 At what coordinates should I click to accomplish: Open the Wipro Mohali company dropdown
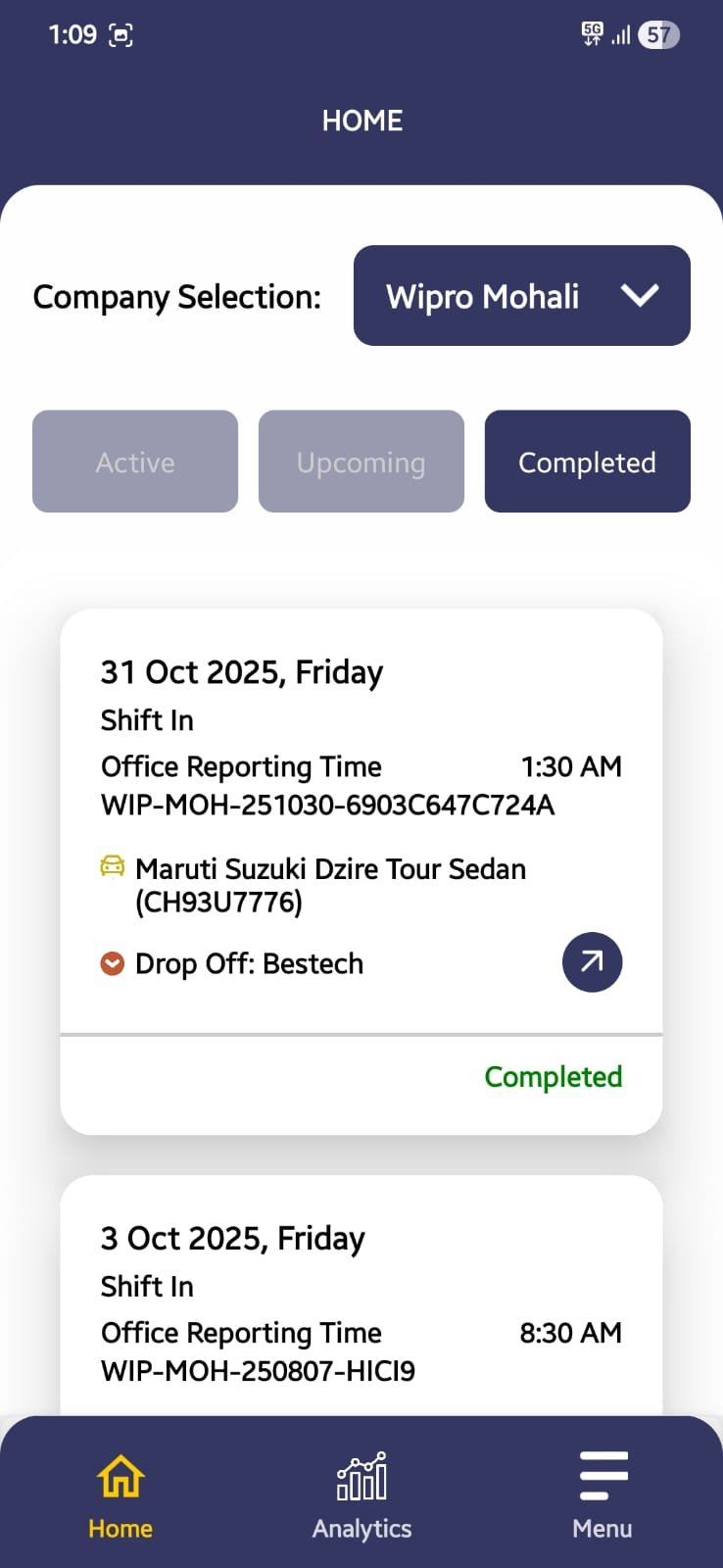click(x=521, y=295)
